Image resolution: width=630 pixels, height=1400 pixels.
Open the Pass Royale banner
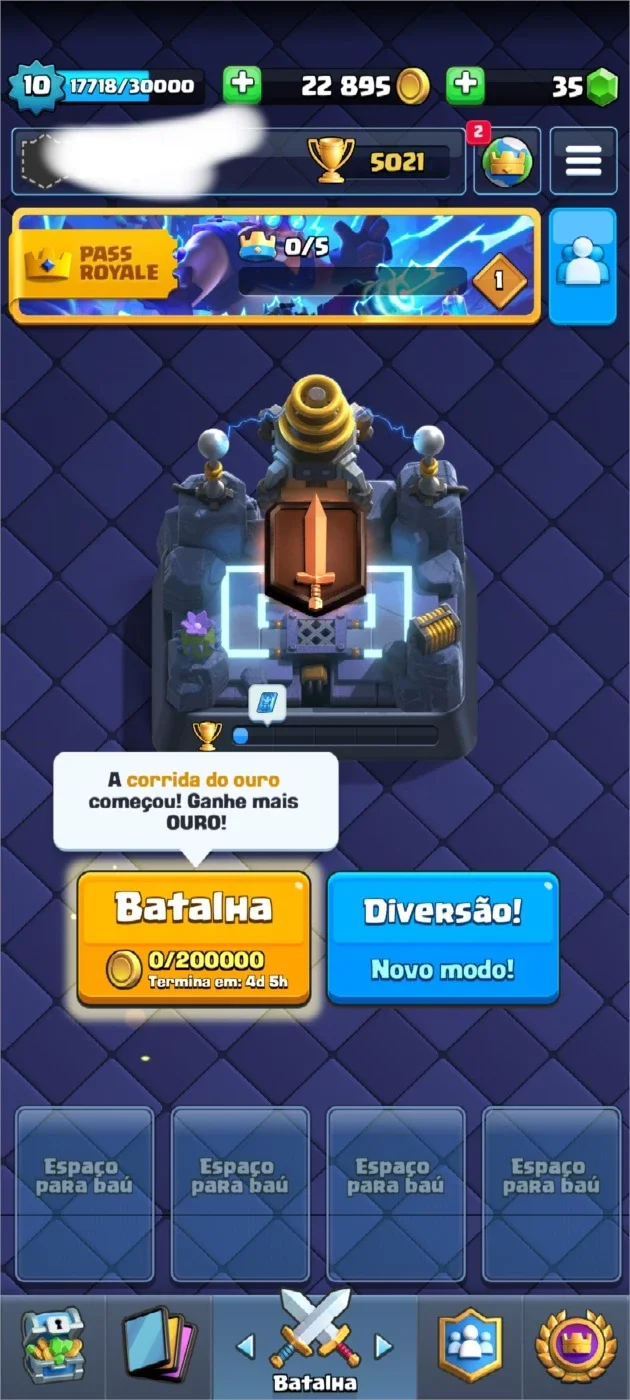(275, 266)
